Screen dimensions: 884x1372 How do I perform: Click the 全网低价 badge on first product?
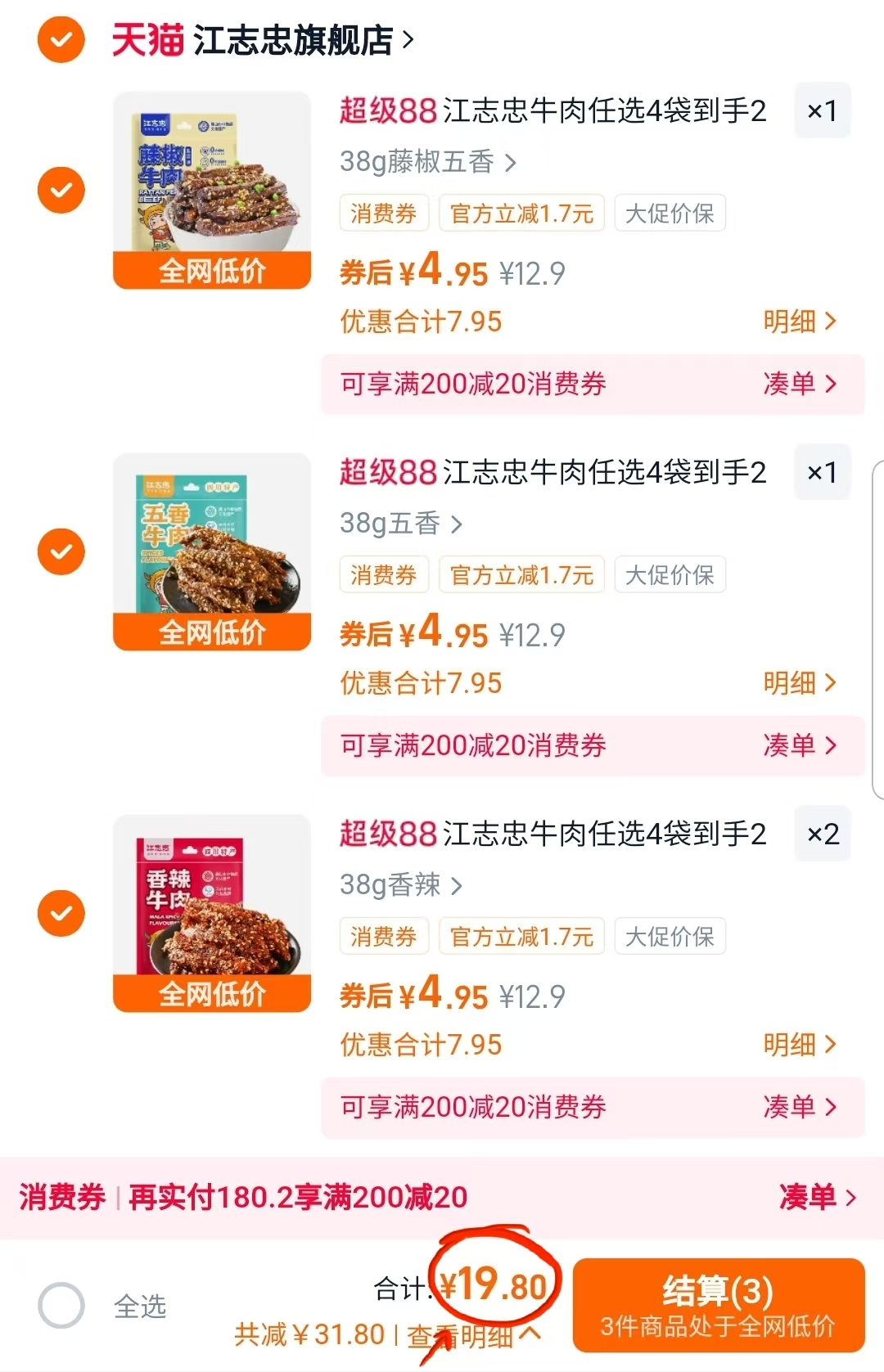pyautogui.click(x=212, y=270)
